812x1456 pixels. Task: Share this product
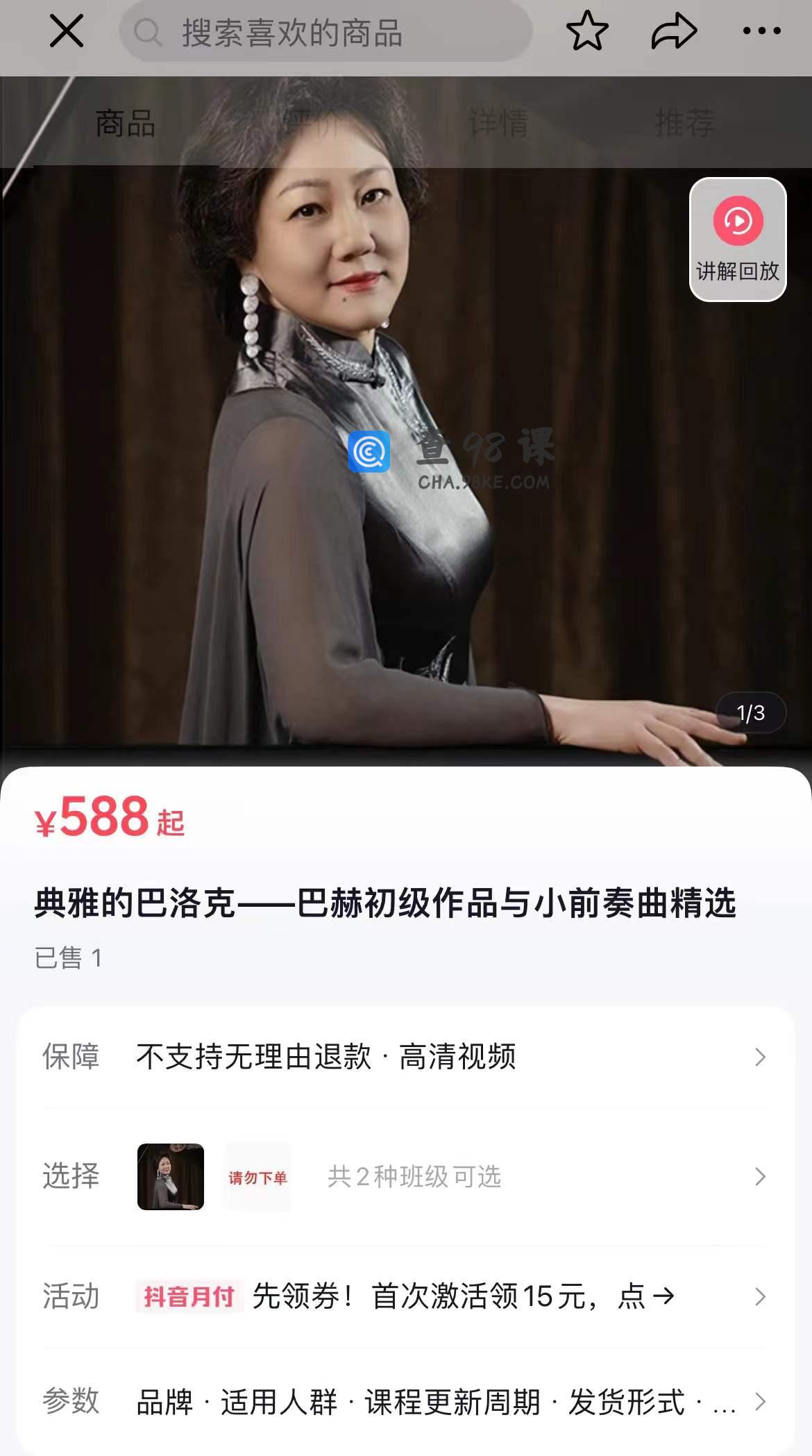pos(673,32)
